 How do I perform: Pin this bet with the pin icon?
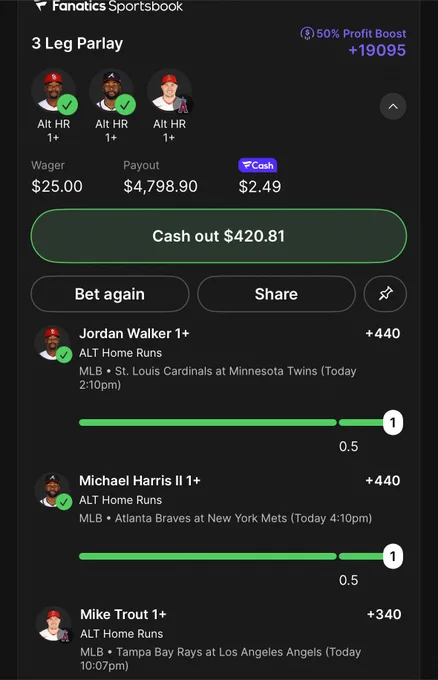click(x=385, y=294)
